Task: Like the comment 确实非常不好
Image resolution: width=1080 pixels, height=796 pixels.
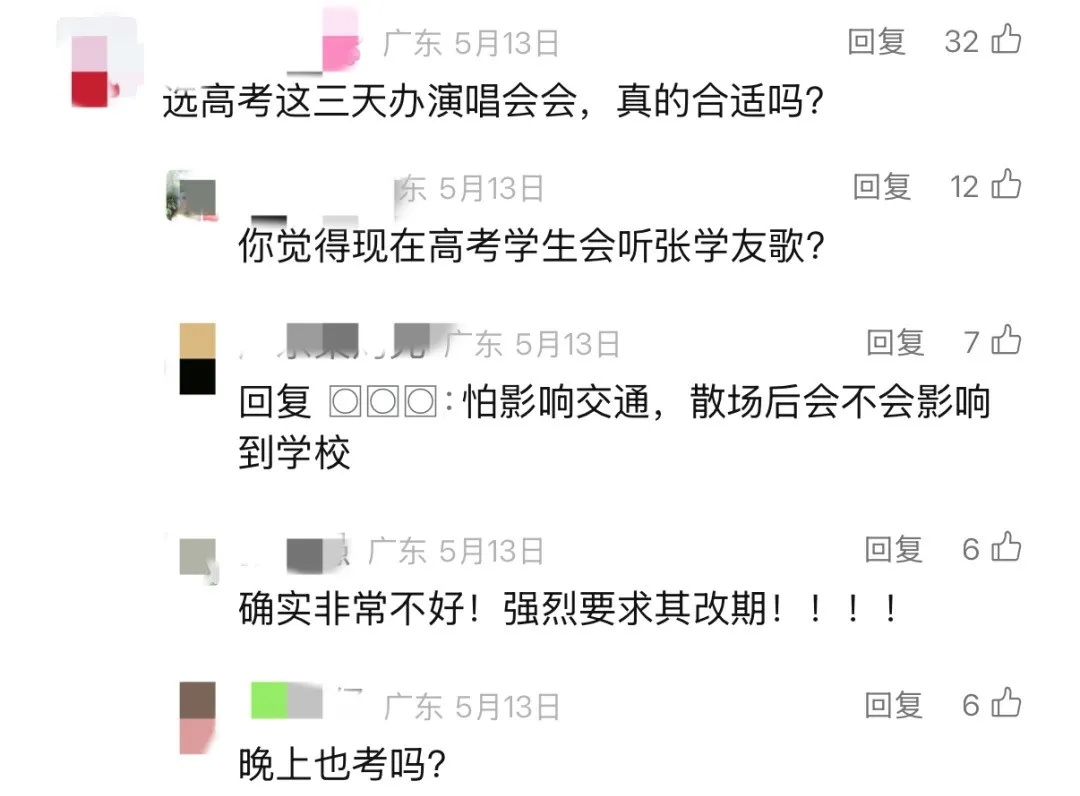Action: [x=1006, y=549]
